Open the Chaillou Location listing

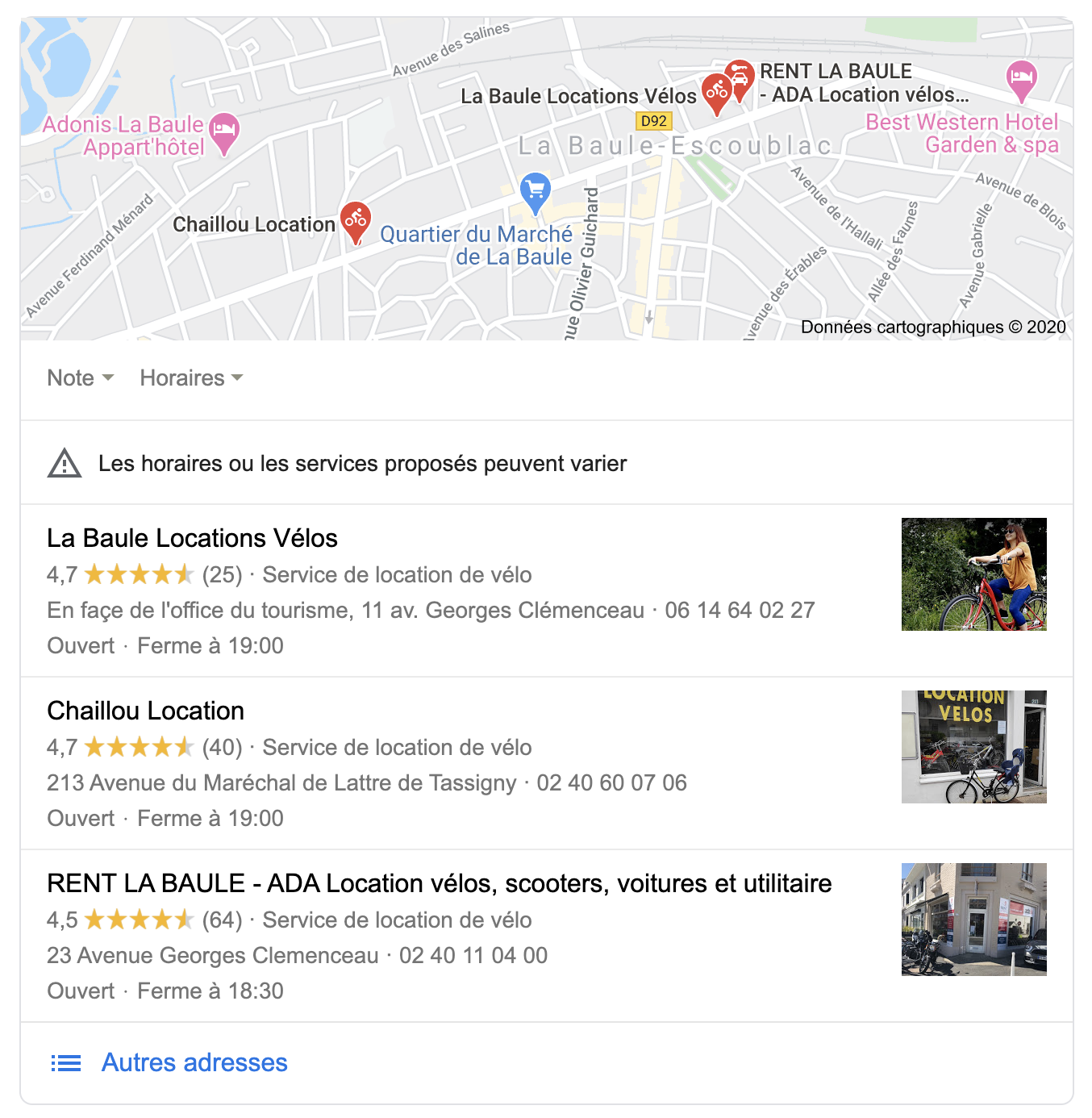click(145, 711)
